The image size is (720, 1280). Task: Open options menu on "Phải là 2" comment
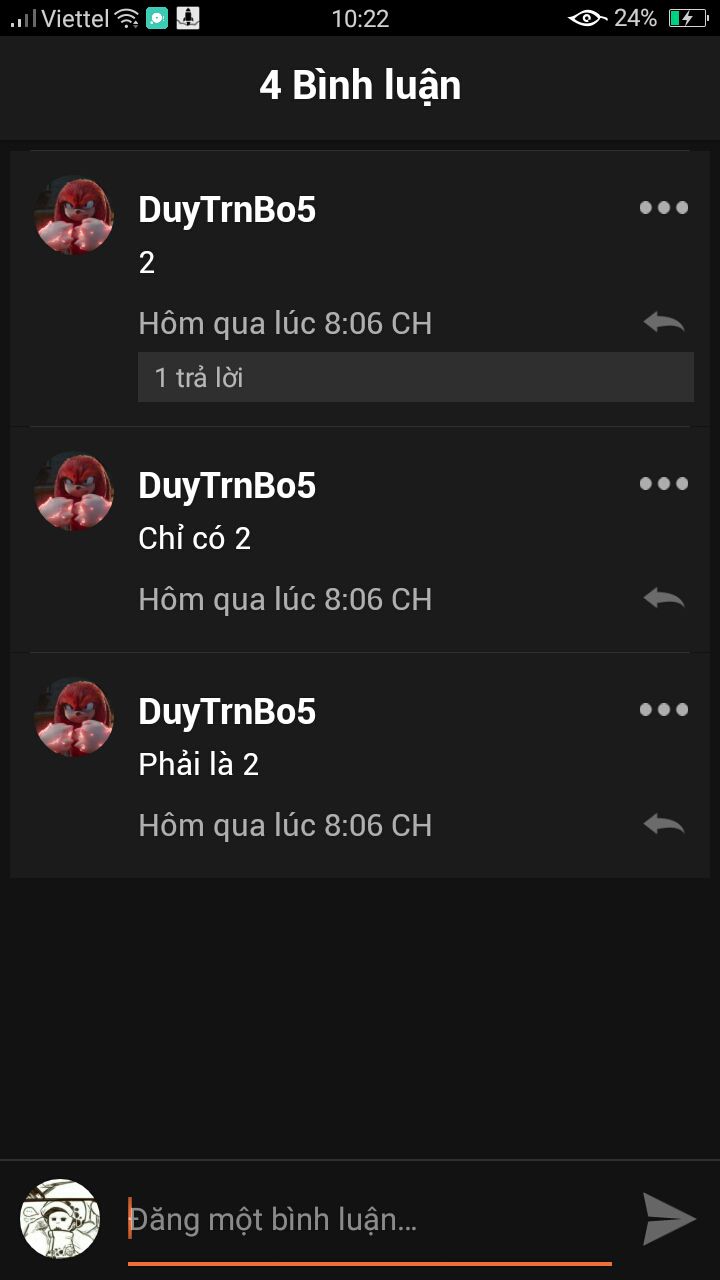click(664, 710)
